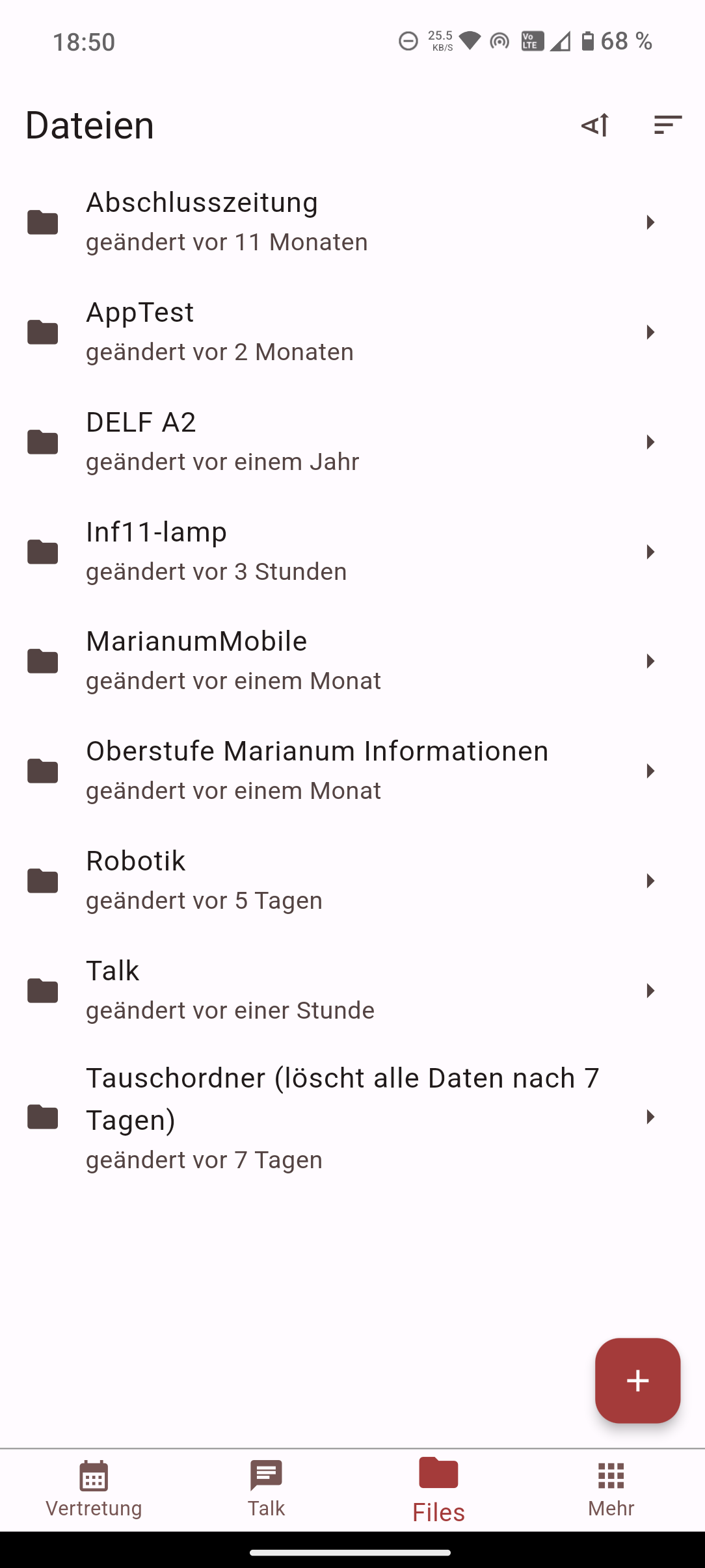Switch to the Vertretung tab

pyautogui.click(x=94, y=1489)
